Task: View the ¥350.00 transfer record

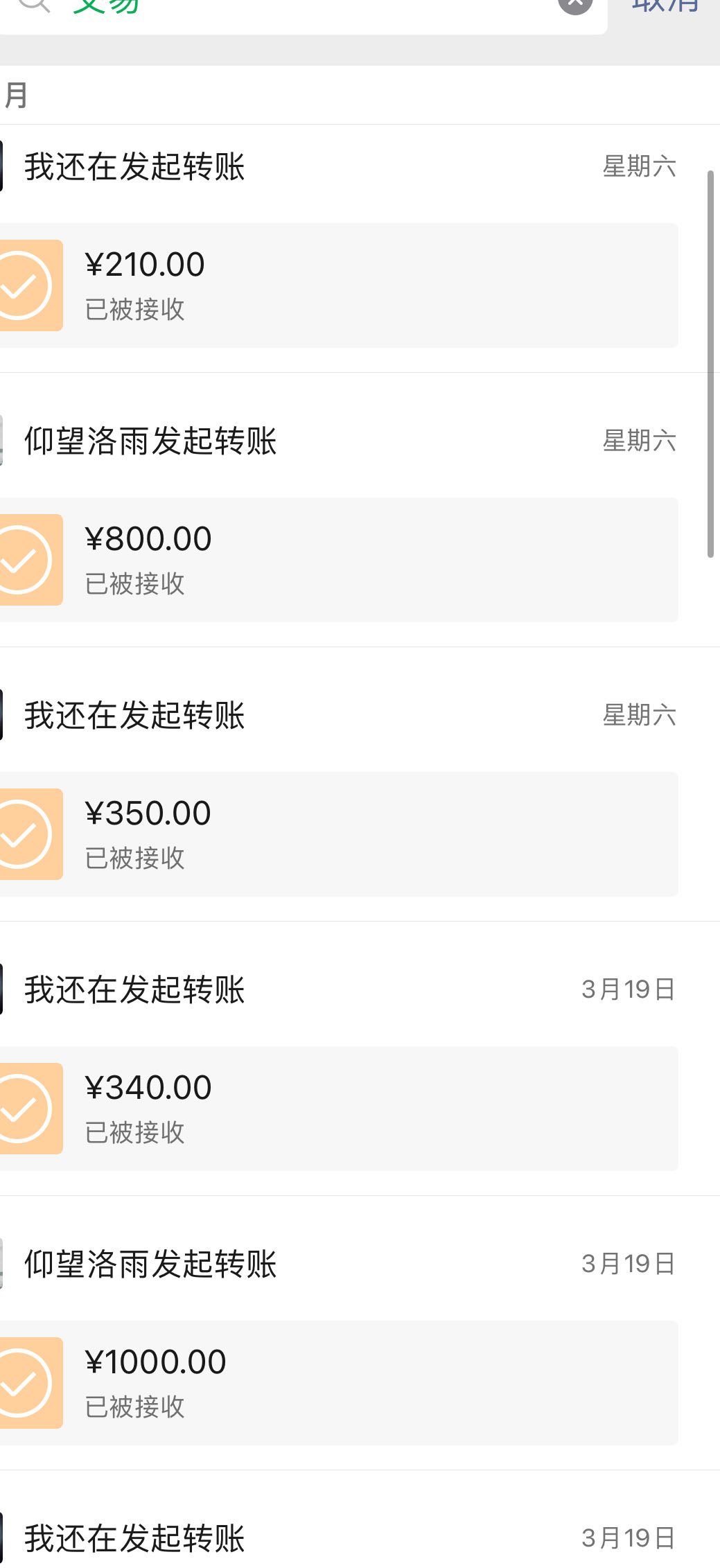Action: point(338,834)
